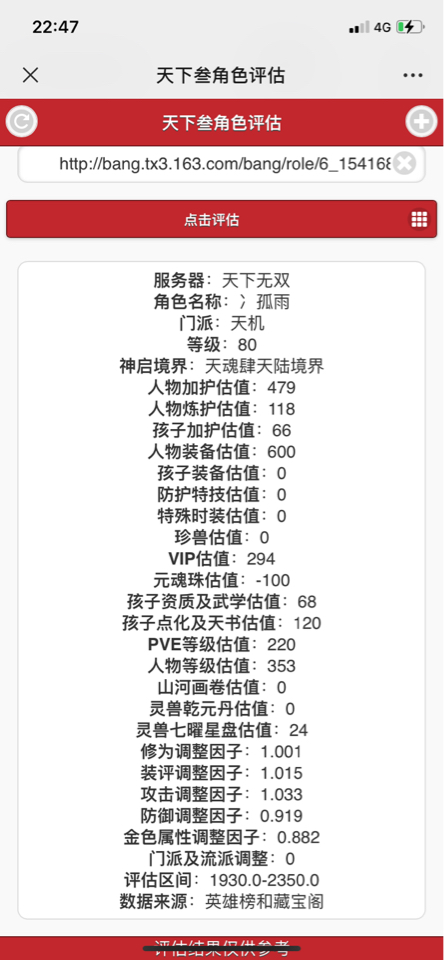Close the webview with the X icon
This screenshot has height=960, width=444.
tap(30, 75)
